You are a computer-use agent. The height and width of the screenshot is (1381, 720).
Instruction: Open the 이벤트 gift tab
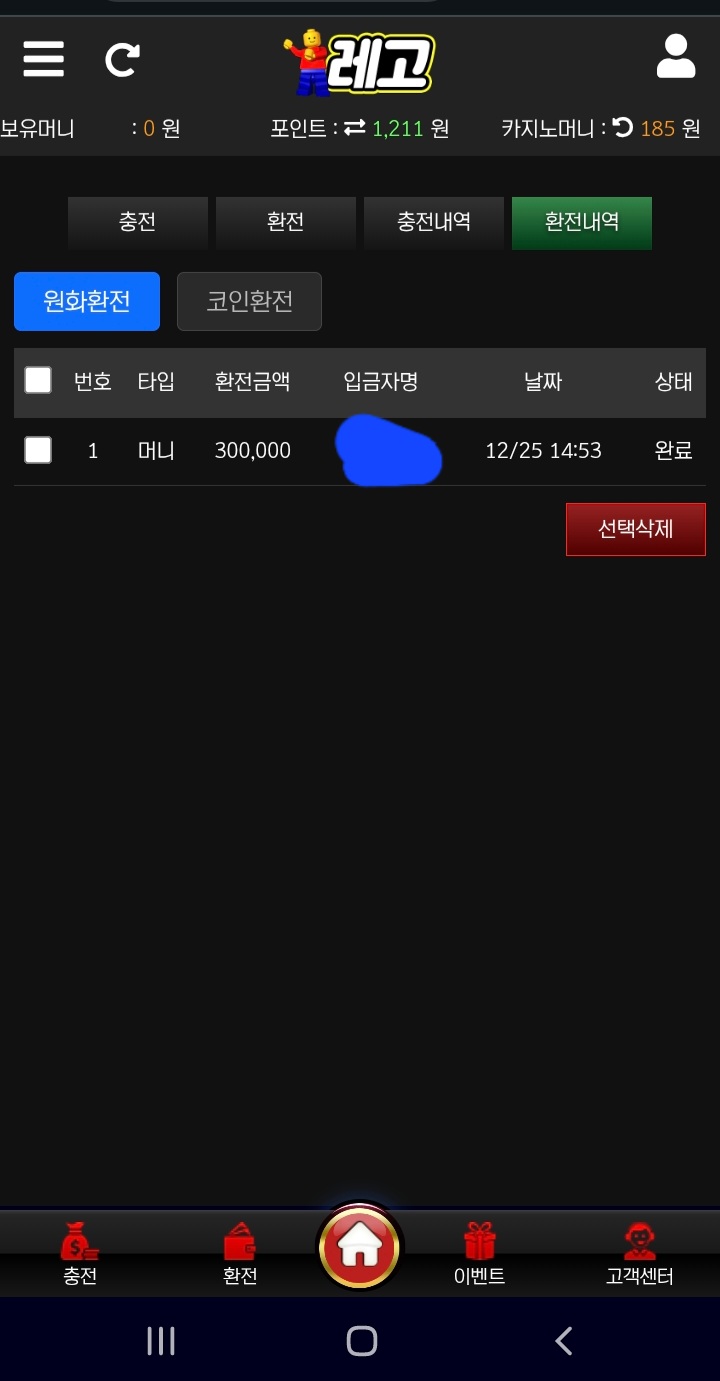(x=480, y=1254)
